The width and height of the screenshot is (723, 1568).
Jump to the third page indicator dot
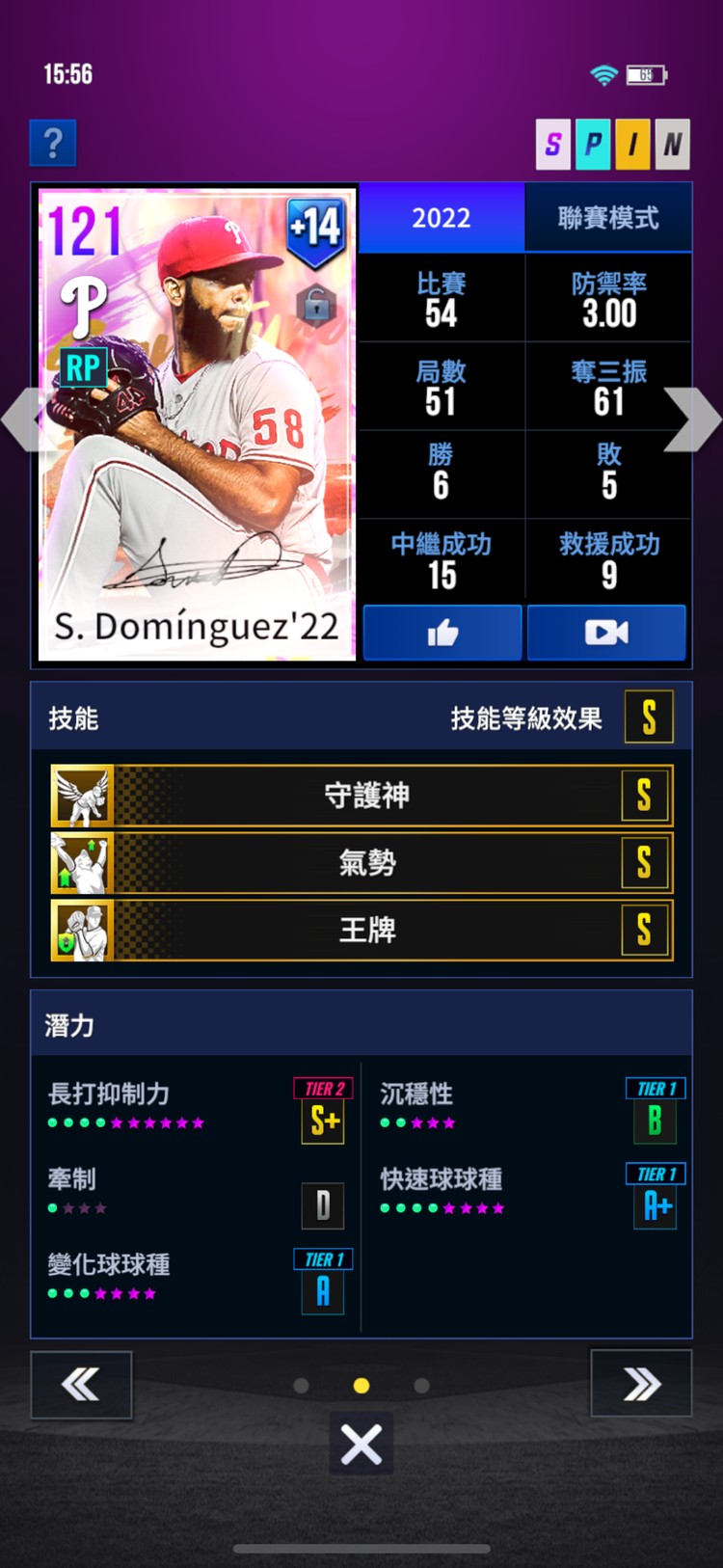[x=421, y=1386]
